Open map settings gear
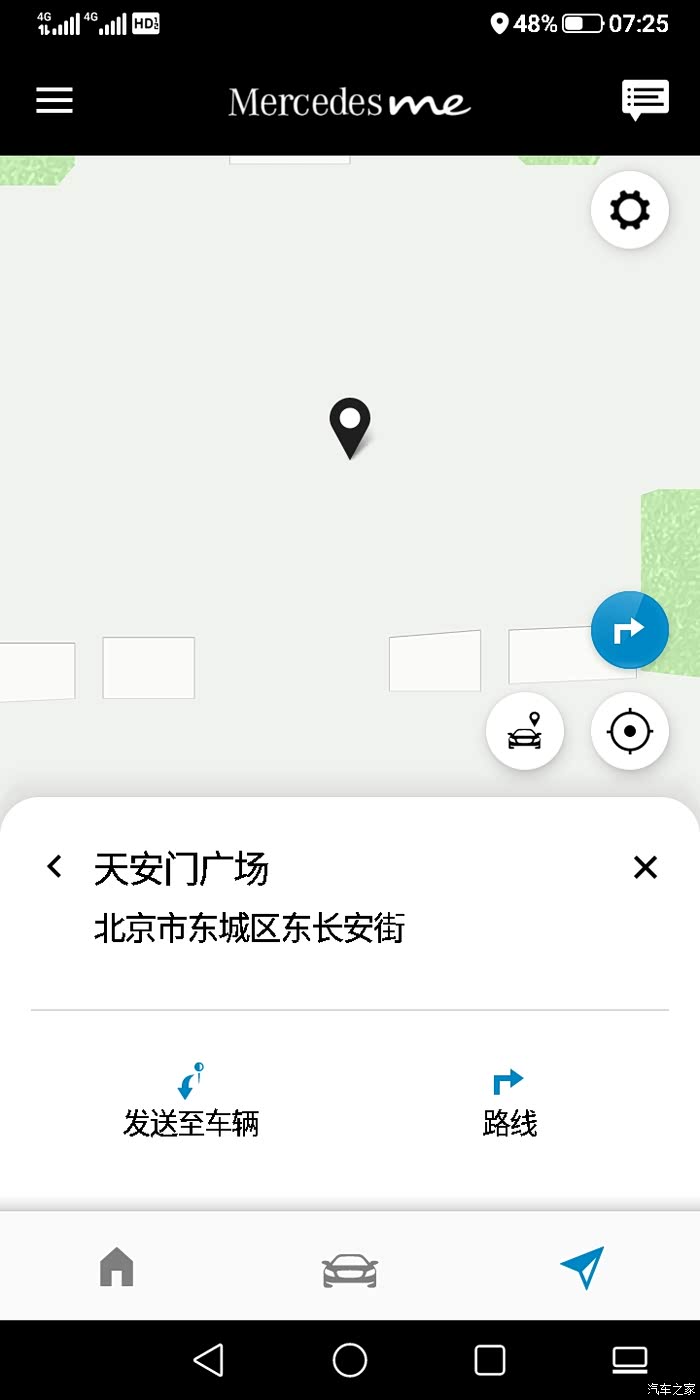 click(630, 210)
